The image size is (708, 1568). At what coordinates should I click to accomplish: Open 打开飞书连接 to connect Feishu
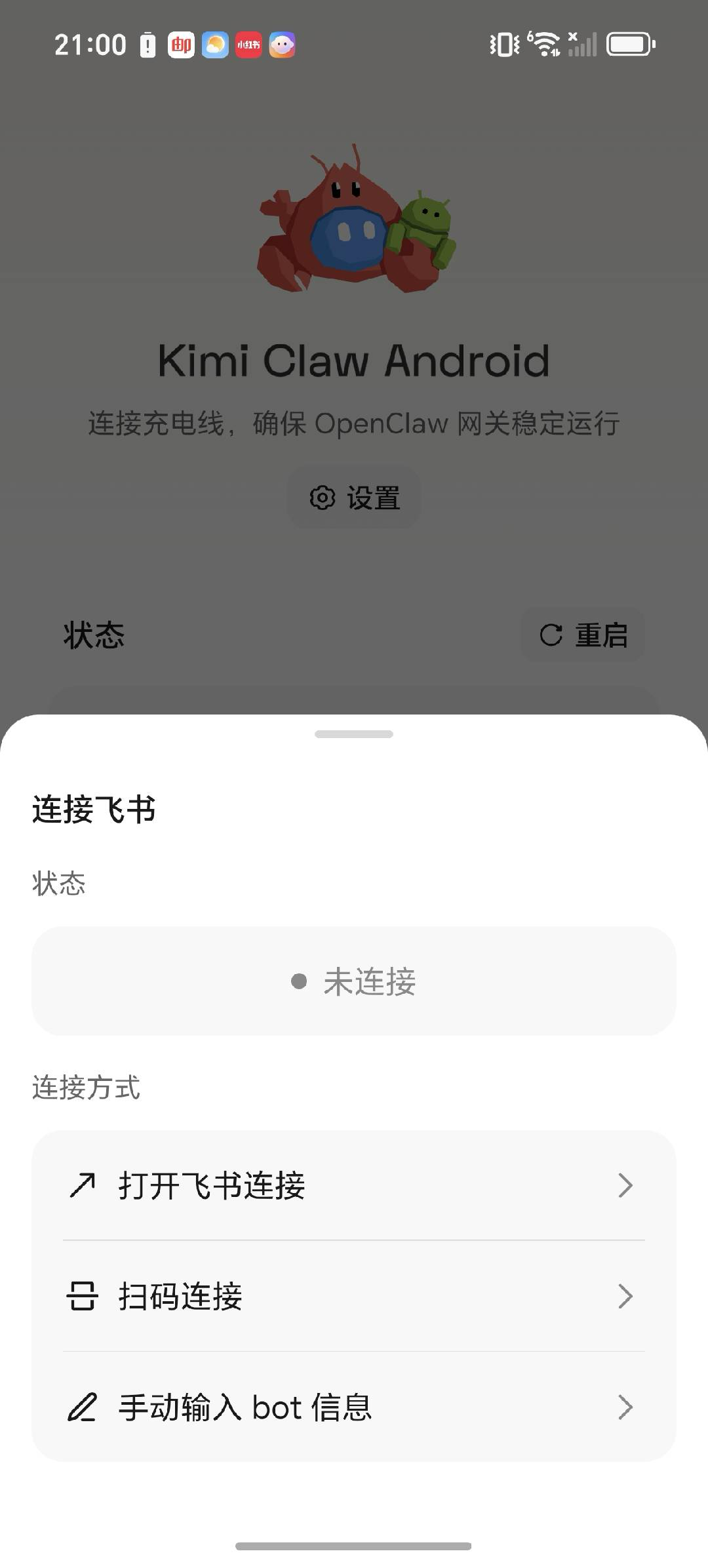click(354, 1184)
